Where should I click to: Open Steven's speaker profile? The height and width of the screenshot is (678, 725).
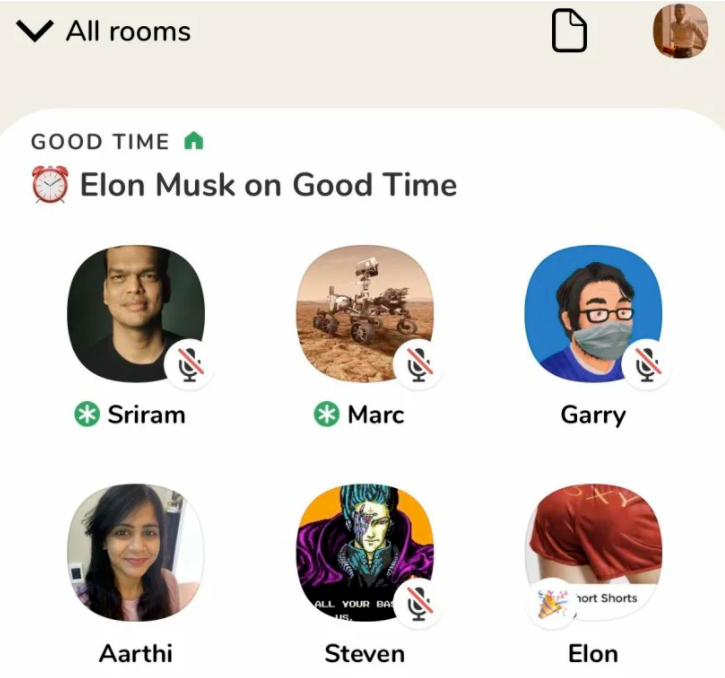[364, 552]
